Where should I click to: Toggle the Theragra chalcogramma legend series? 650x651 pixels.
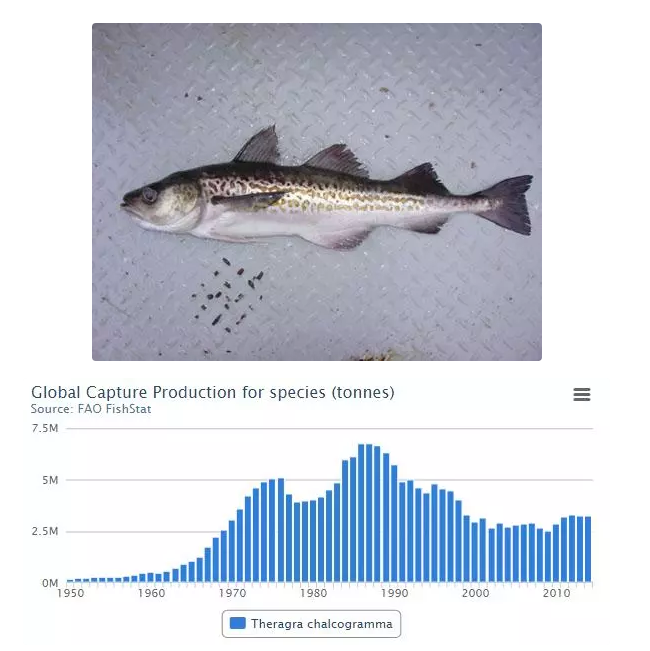312,623
